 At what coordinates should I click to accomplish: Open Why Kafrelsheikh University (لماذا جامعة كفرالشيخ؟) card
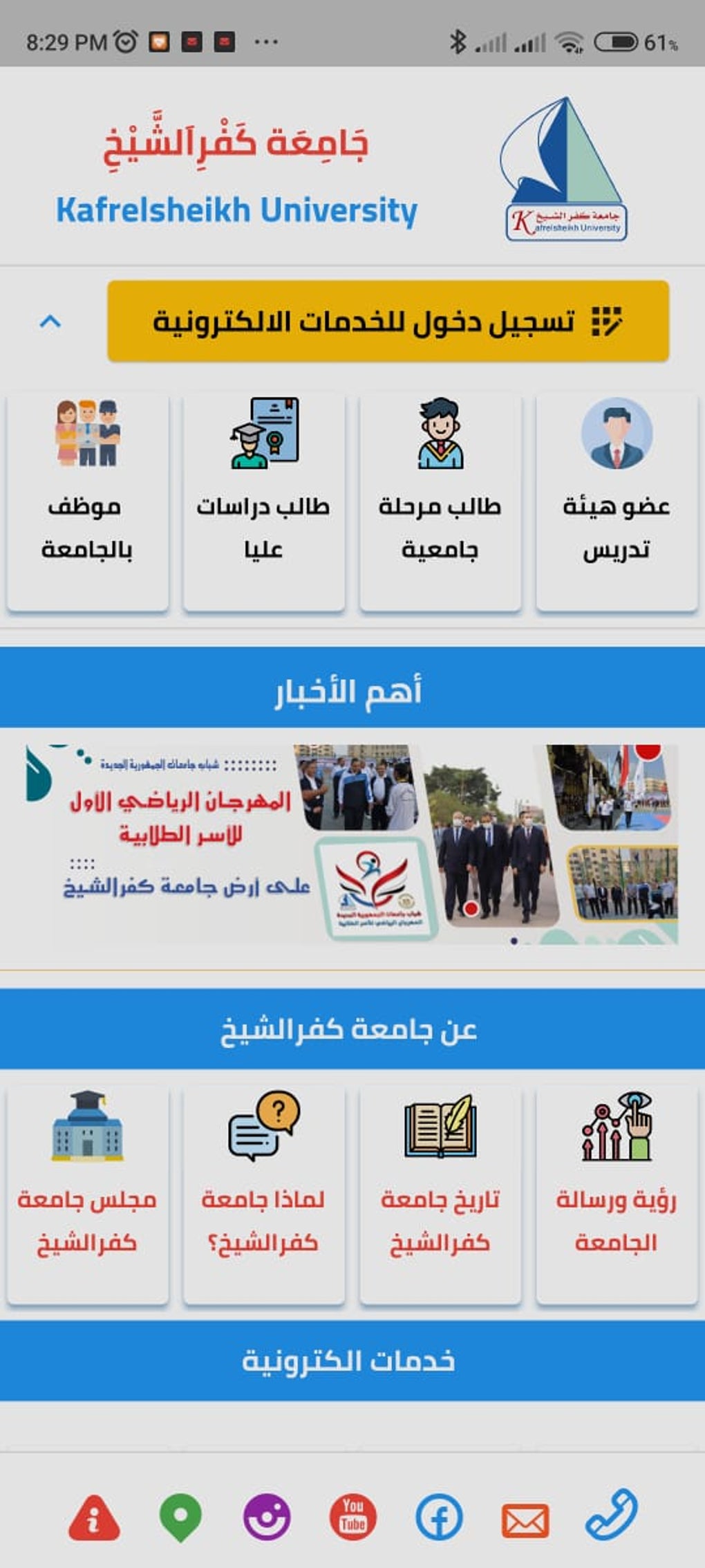[x=263, y=1194]
